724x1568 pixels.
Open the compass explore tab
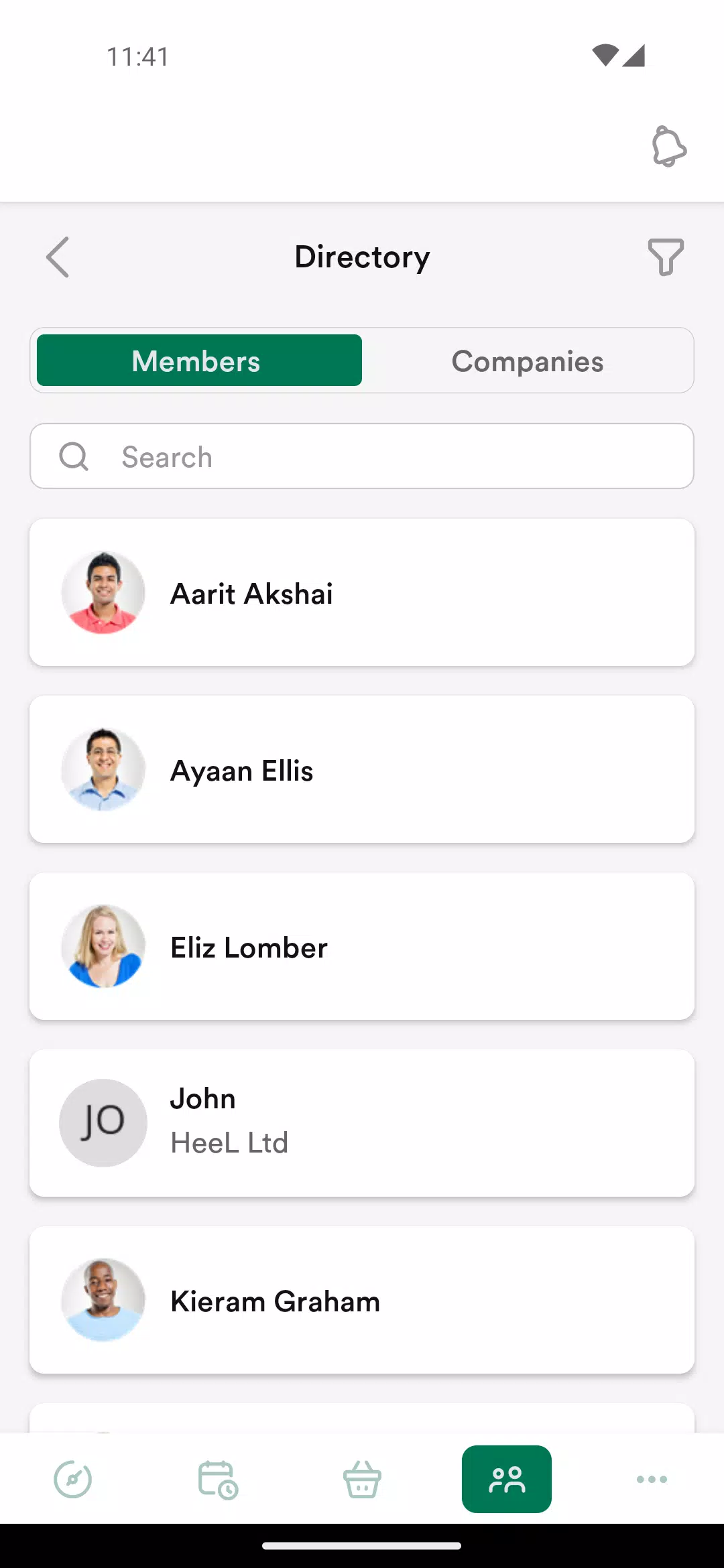(72, 1479)
